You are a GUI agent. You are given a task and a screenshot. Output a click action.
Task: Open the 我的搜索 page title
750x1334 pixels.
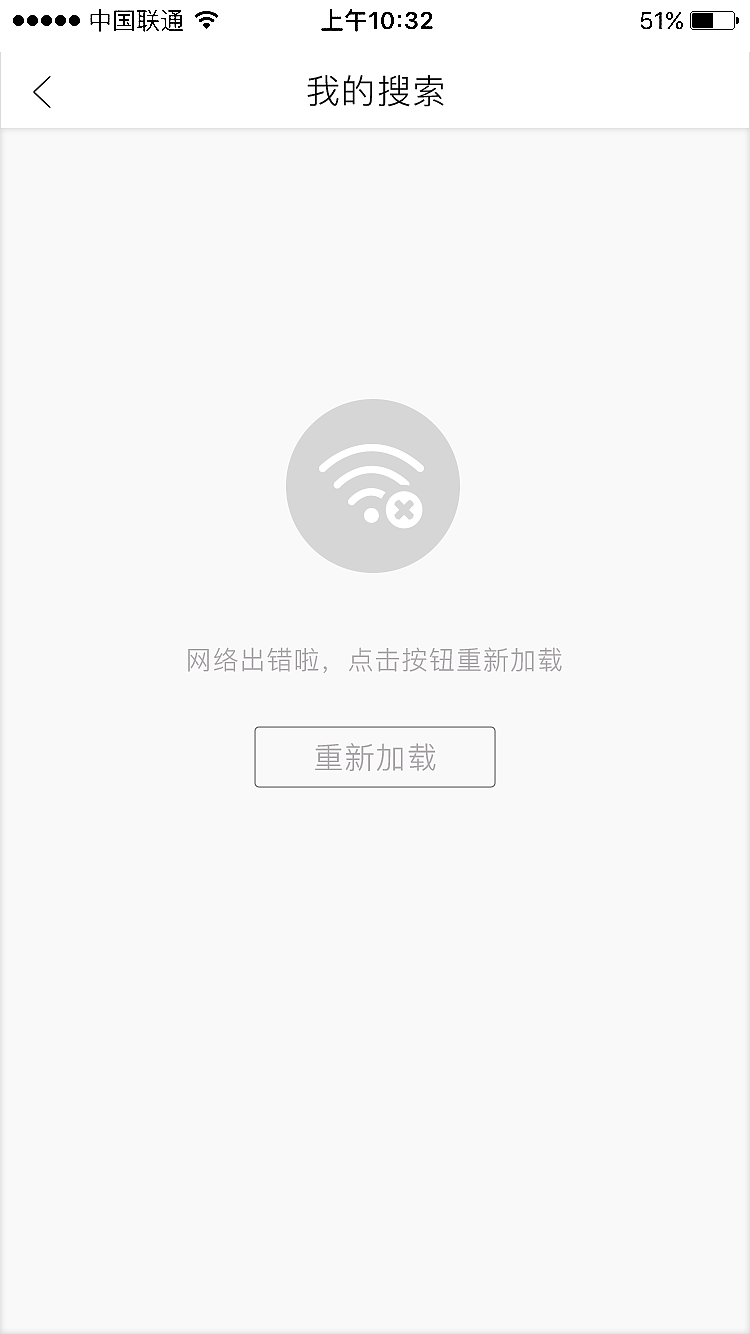coord(375,91)
